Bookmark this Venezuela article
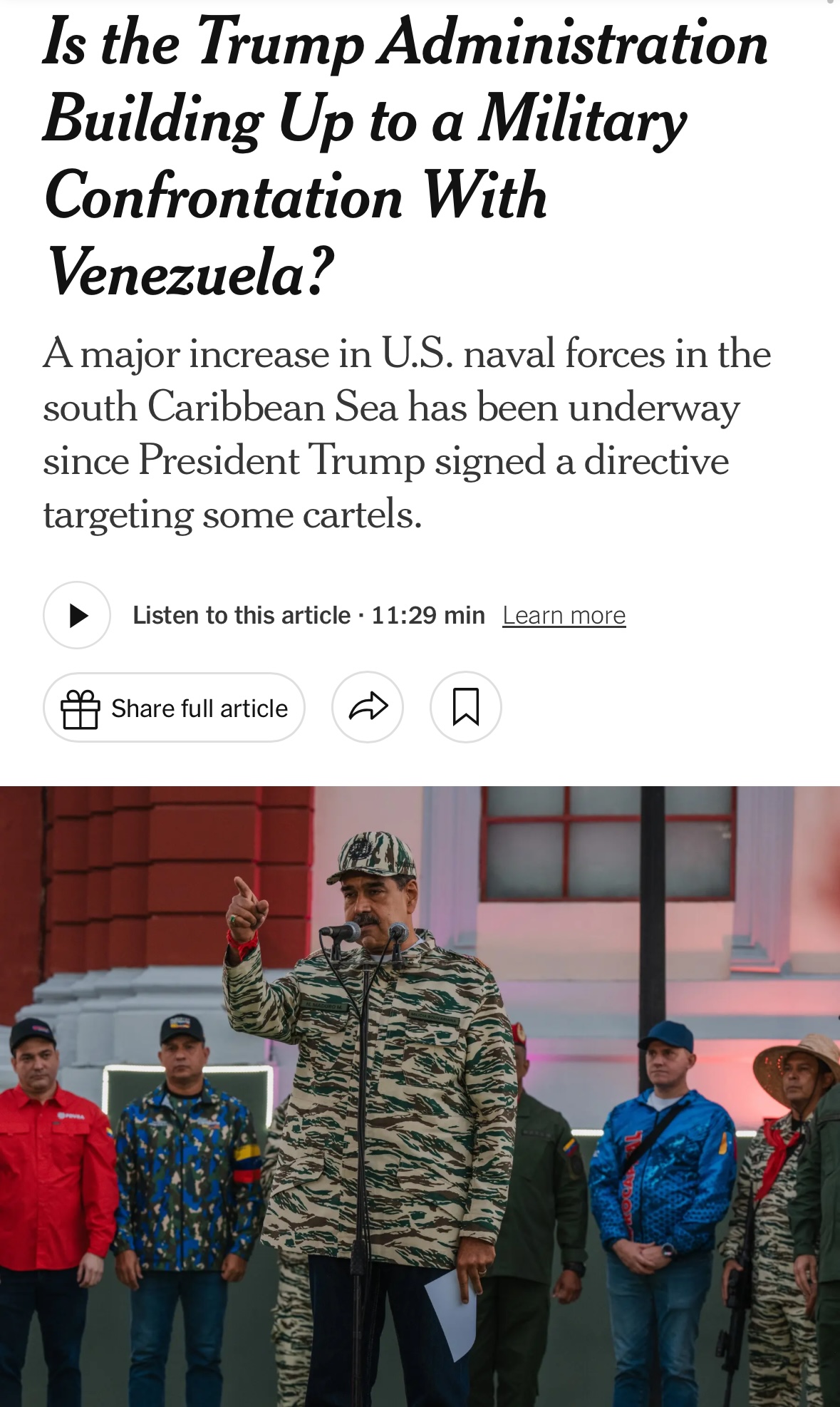 465,707
